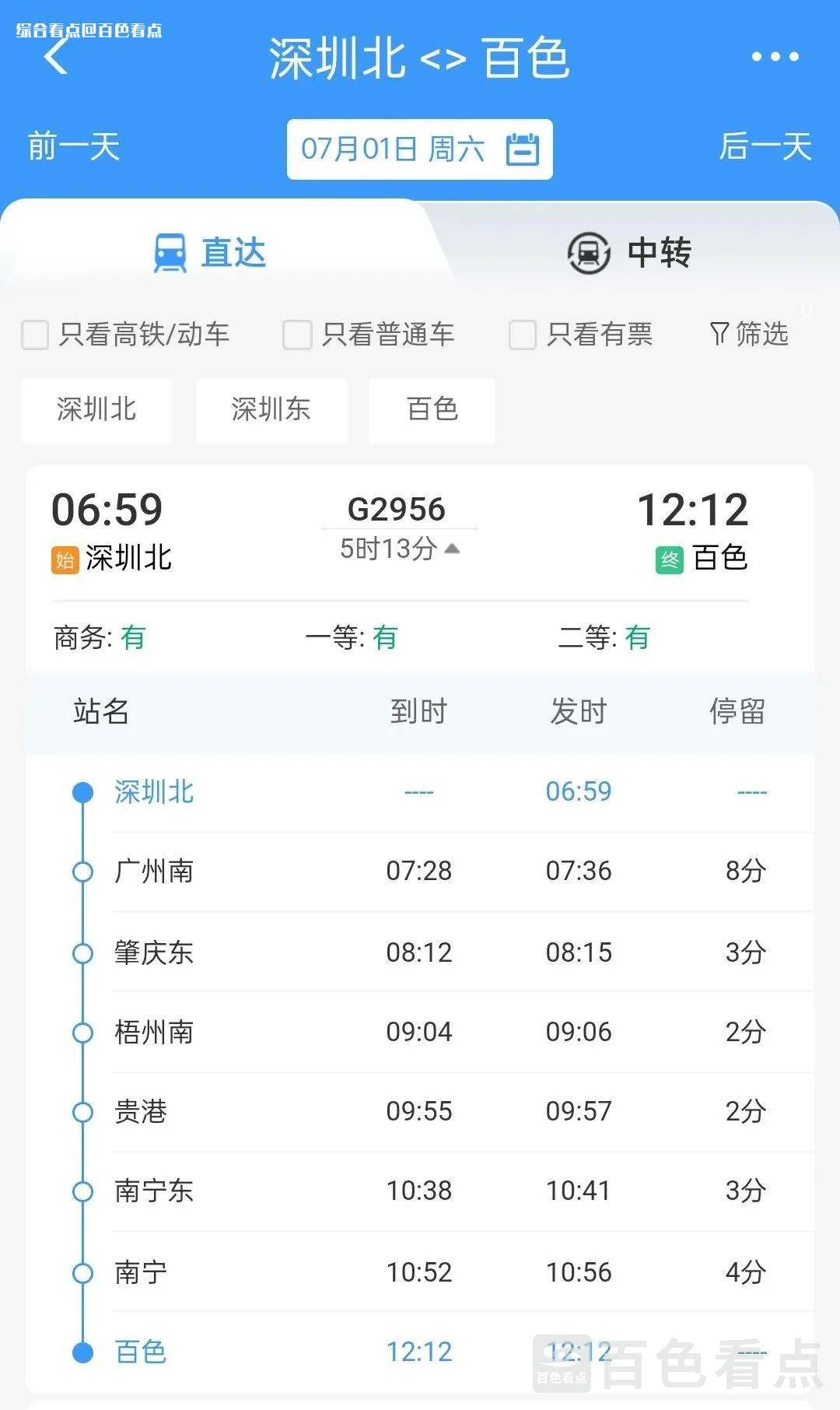Select the 百色 station chip
This screenshot has width=840, height=1410.
tap(432, 409)
